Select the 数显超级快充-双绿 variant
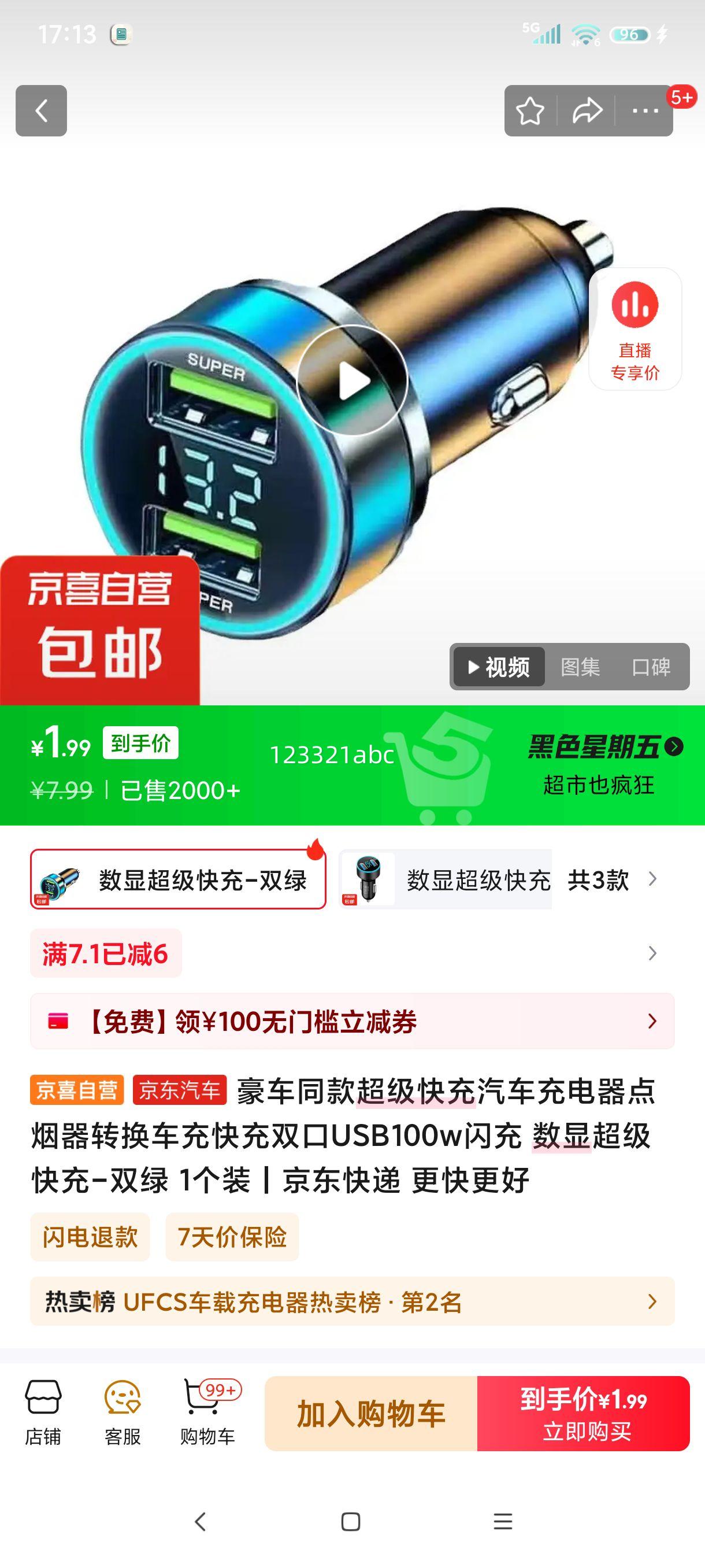The image size is (705, 1568). coord(178,879)
